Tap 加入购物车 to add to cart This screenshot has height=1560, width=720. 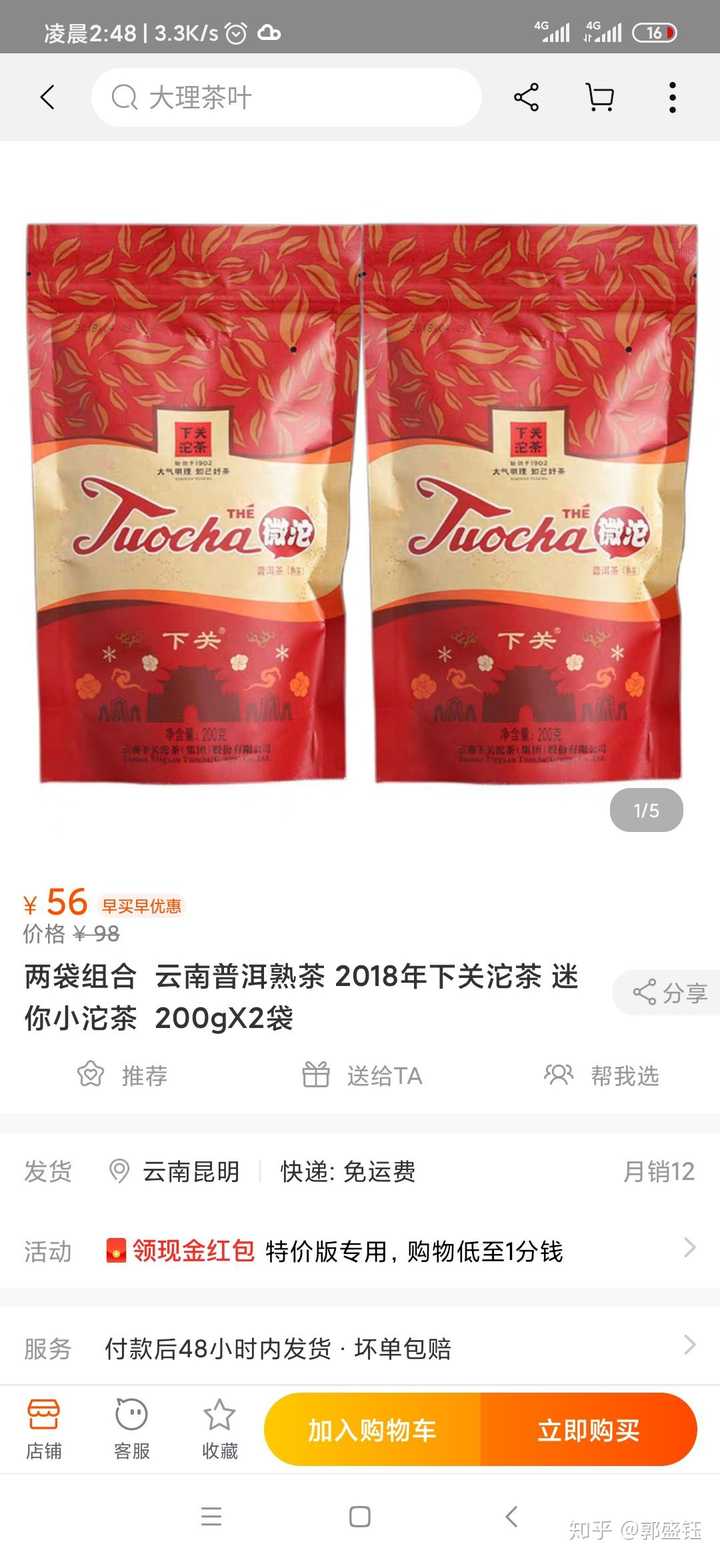point(372,1430)
